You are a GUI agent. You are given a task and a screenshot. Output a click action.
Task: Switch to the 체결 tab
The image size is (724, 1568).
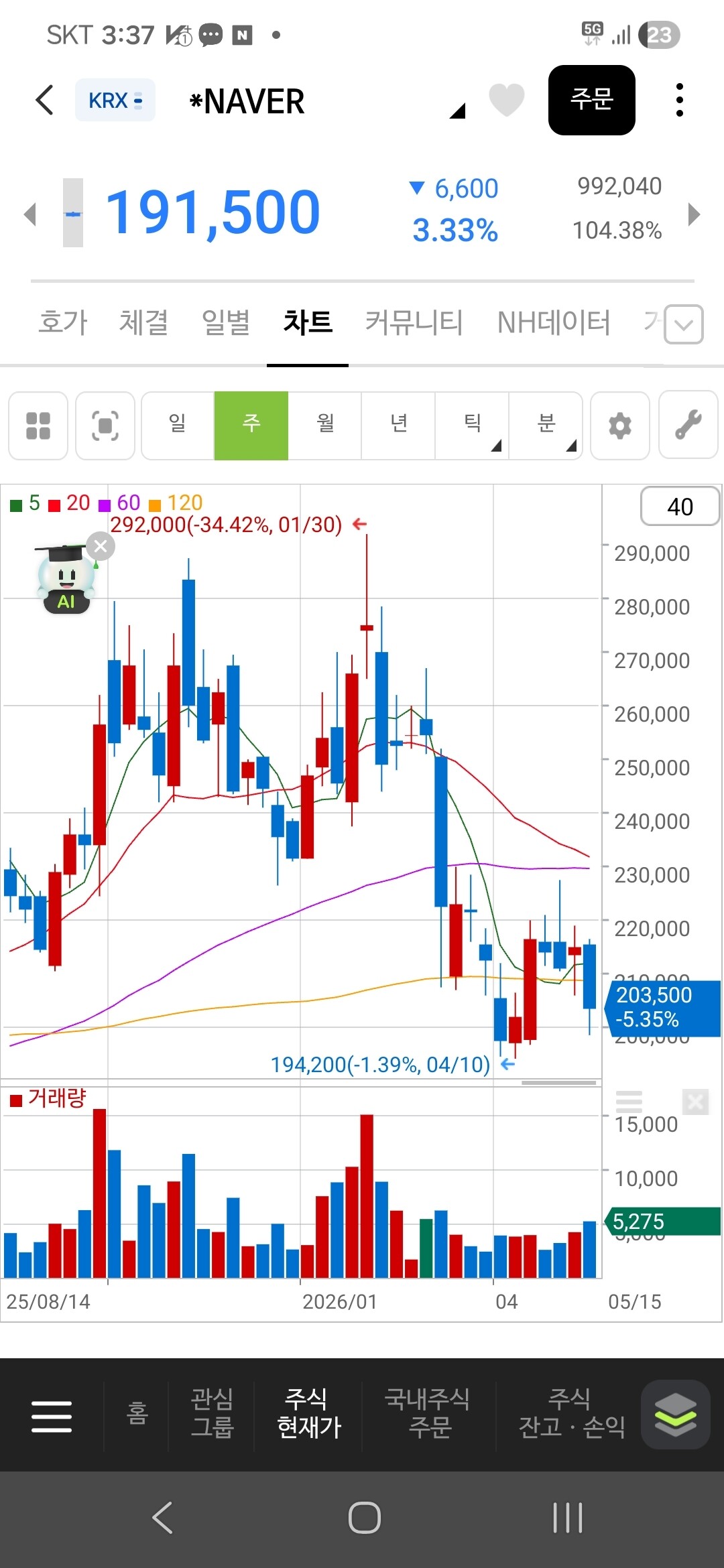point(143,322)
